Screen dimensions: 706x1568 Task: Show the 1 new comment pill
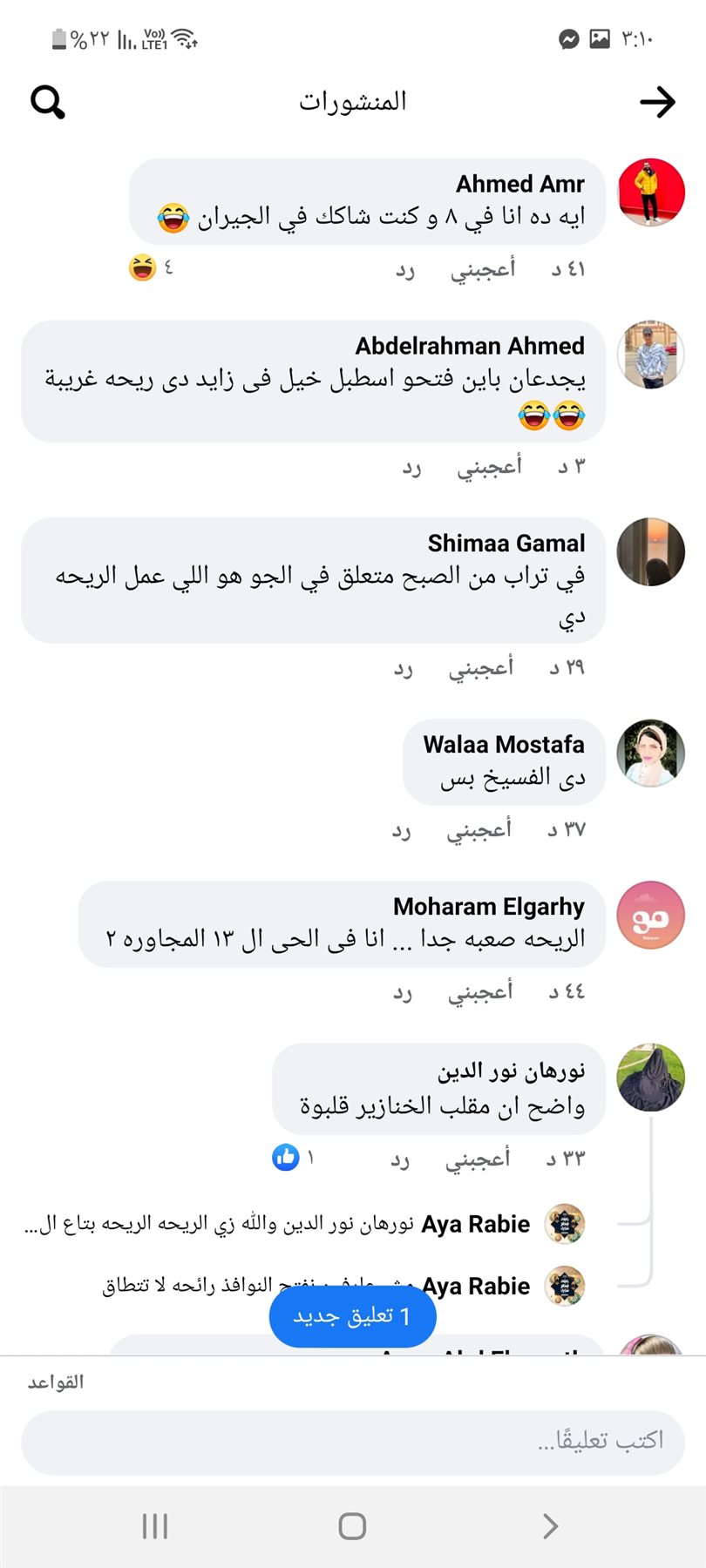(x=352, y=1315)
